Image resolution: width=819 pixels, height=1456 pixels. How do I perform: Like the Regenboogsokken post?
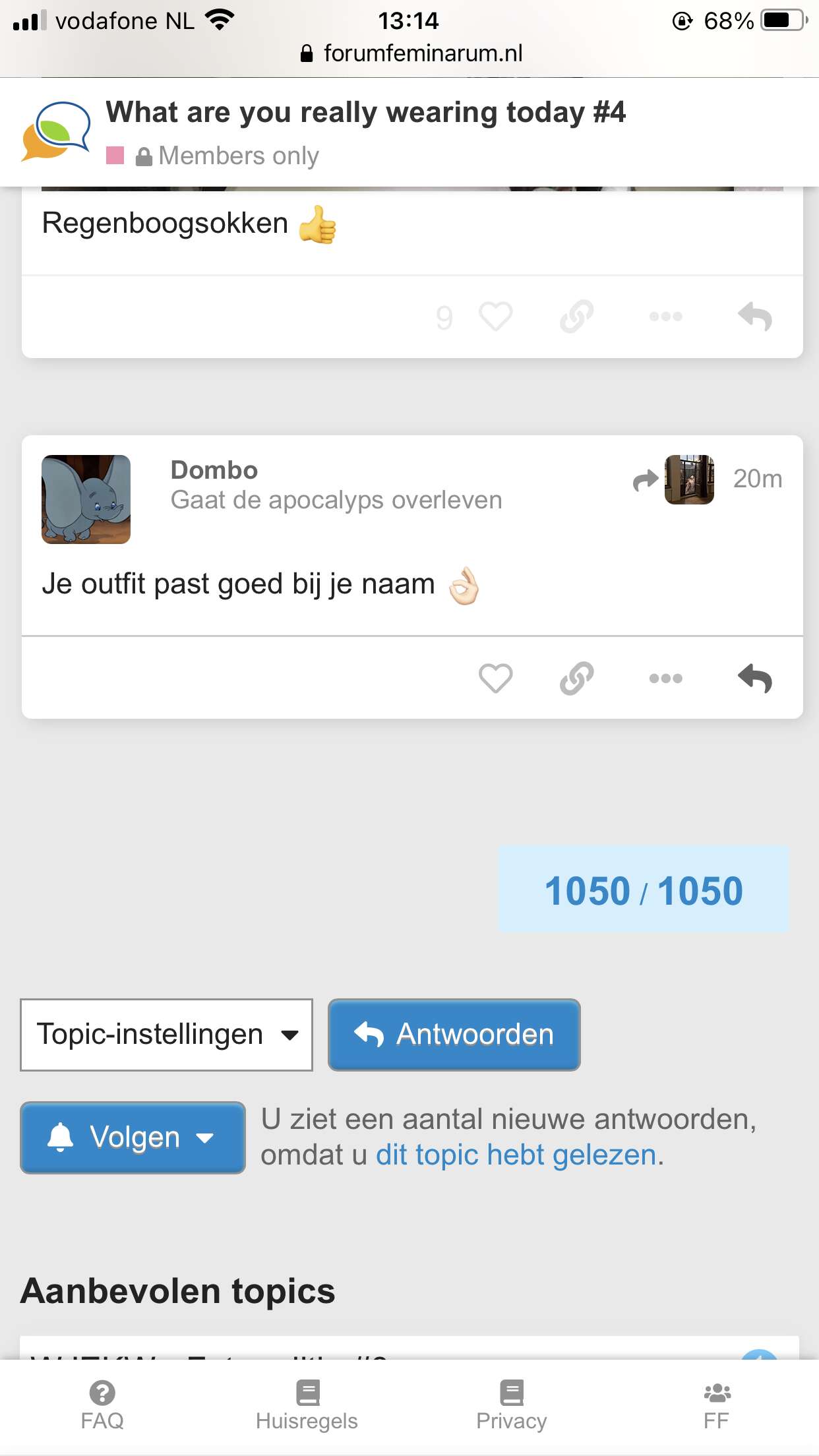point(495,317)
